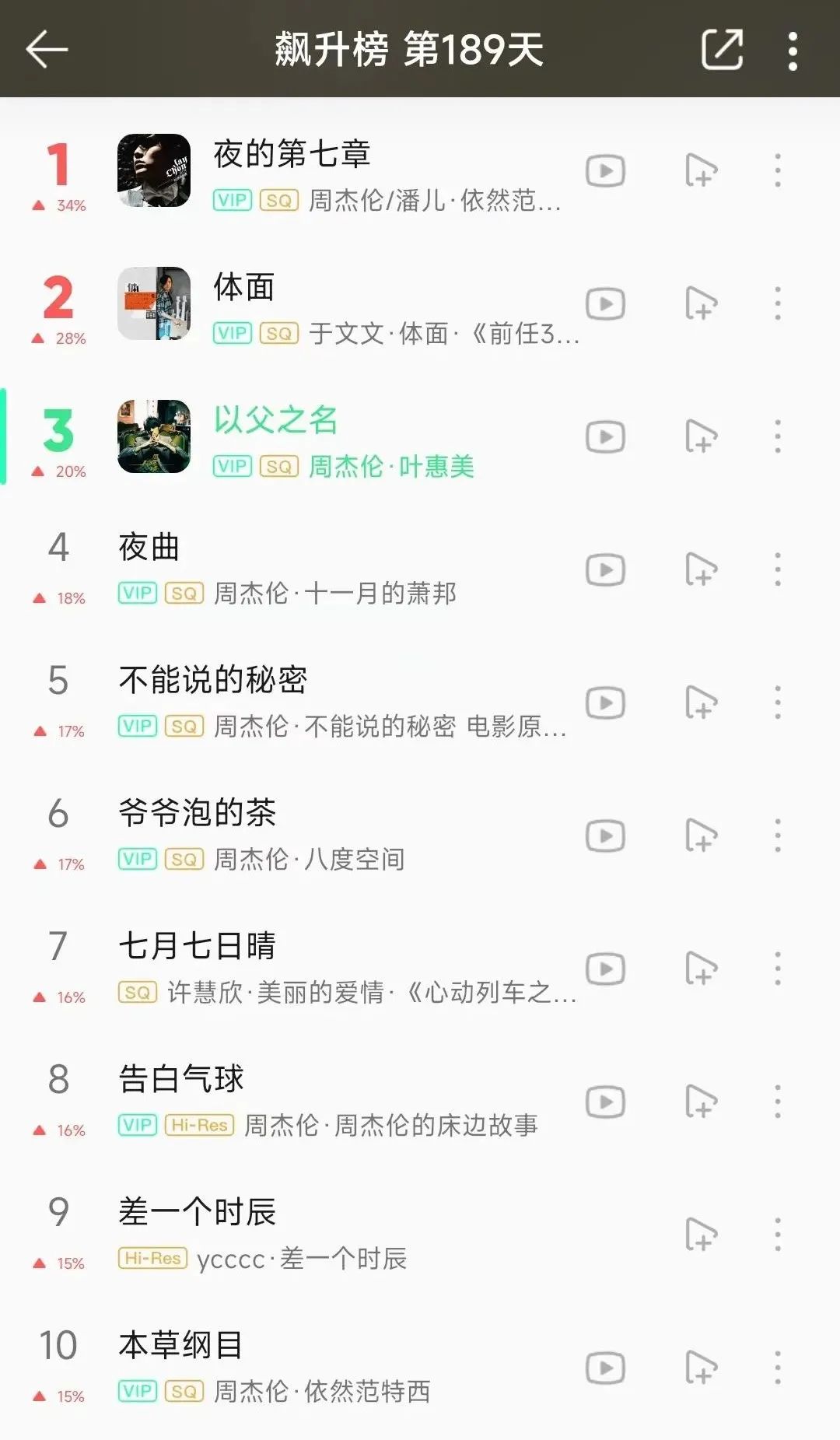Open more options for 夜的第七章
Viewport: 840px width, 1440px height.
(777, 170)
